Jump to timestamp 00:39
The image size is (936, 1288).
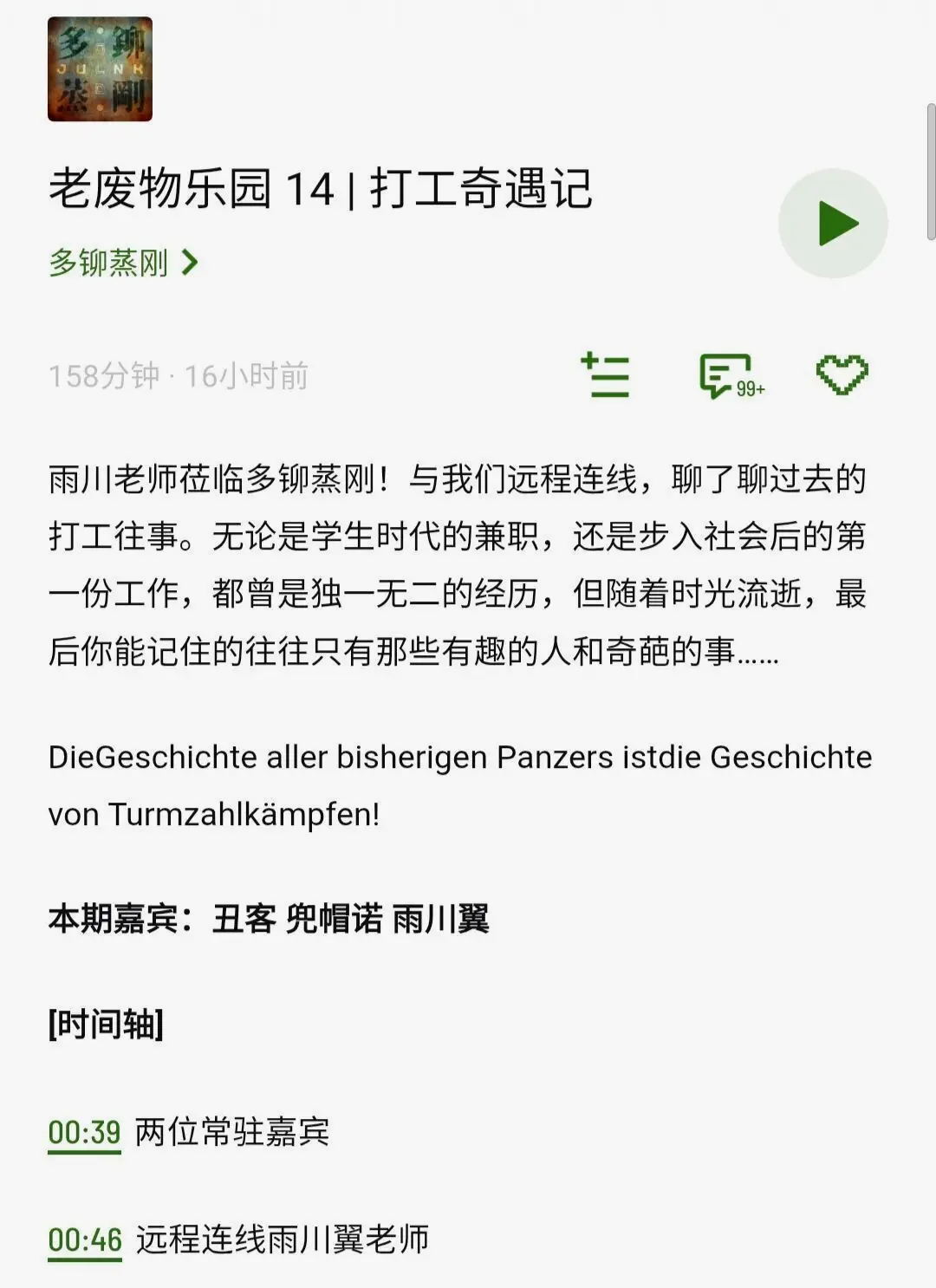click(x=84, y=1132)
